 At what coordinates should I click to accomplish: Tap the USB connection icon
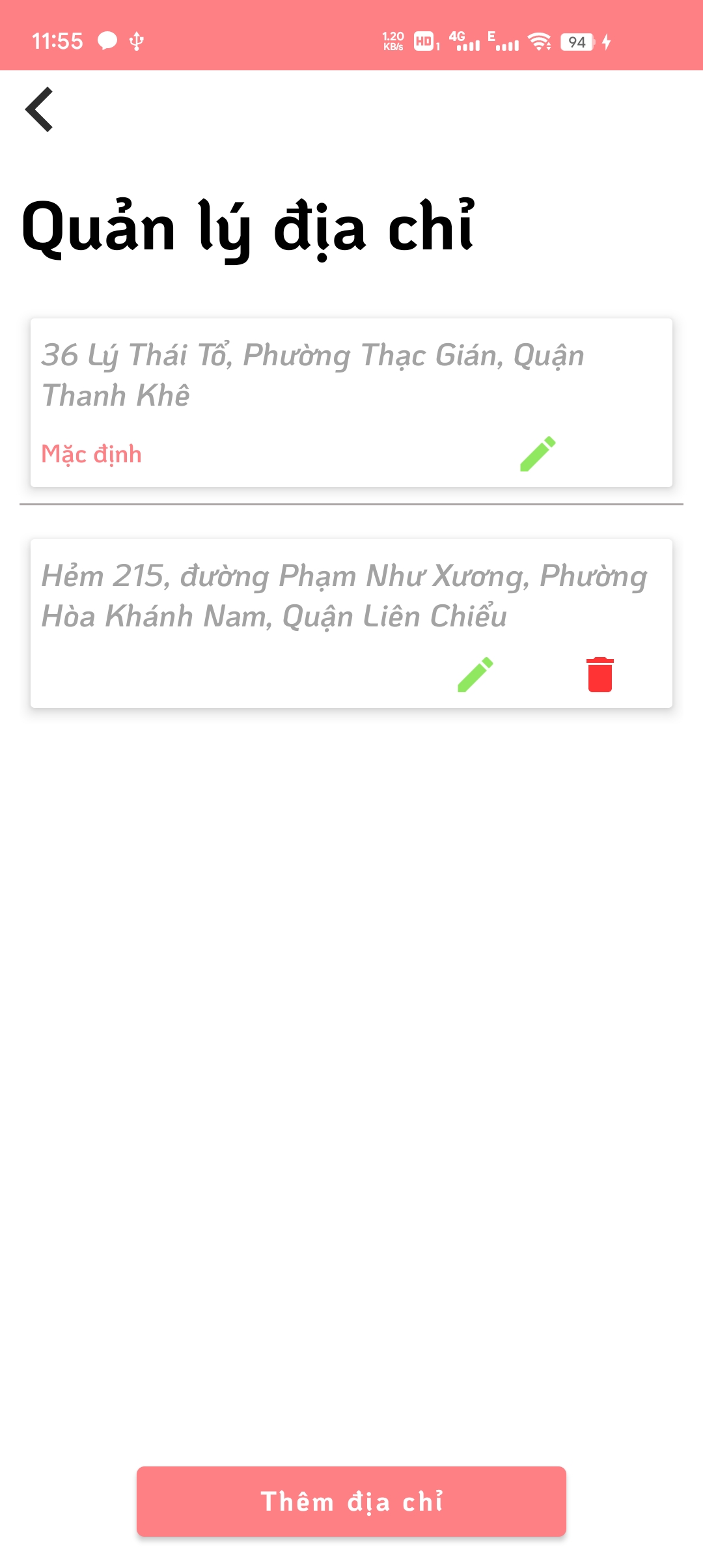click(x=135, y=41)
